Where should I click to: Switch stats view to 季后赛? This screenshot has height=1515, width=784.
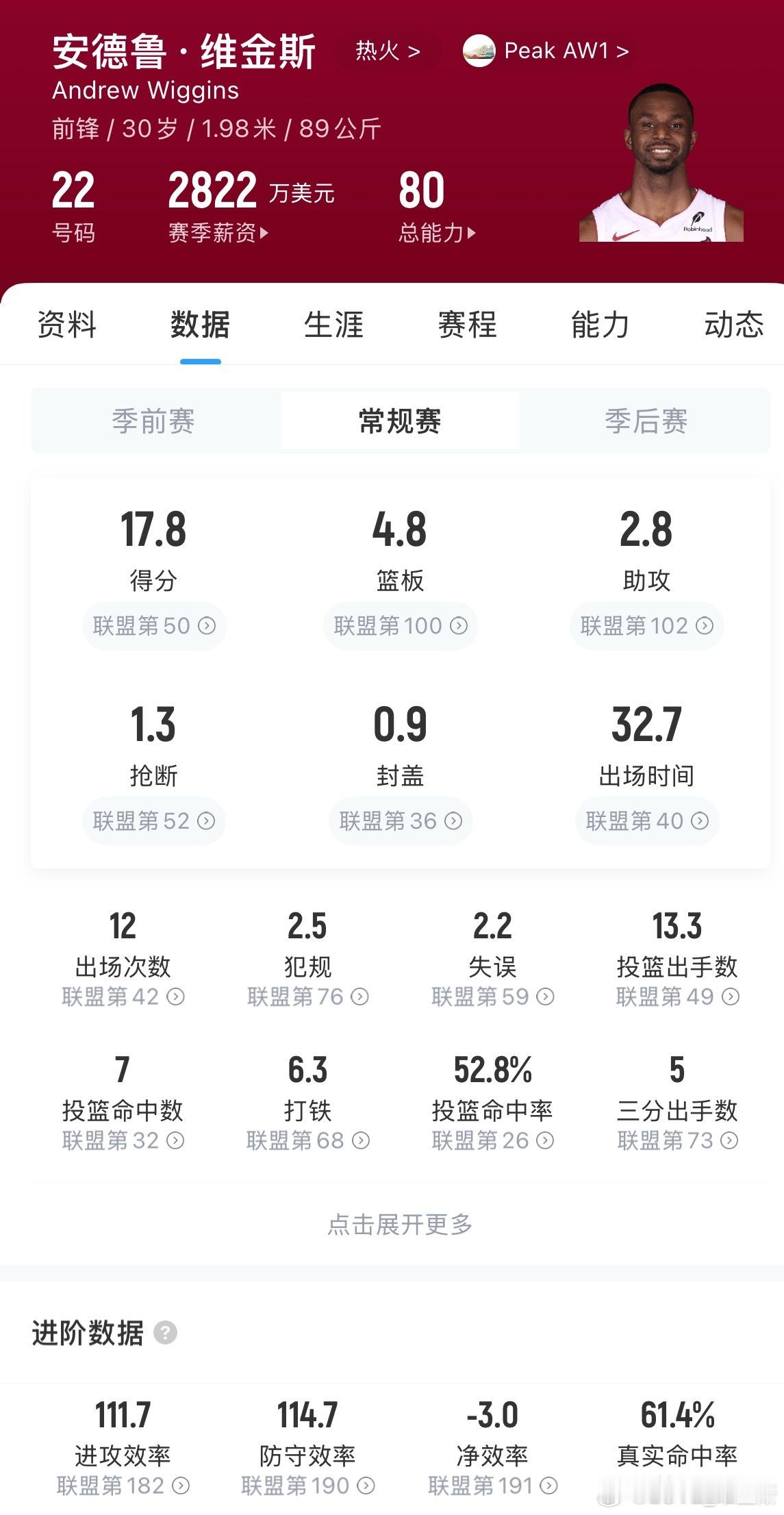[x=647, y=422]
